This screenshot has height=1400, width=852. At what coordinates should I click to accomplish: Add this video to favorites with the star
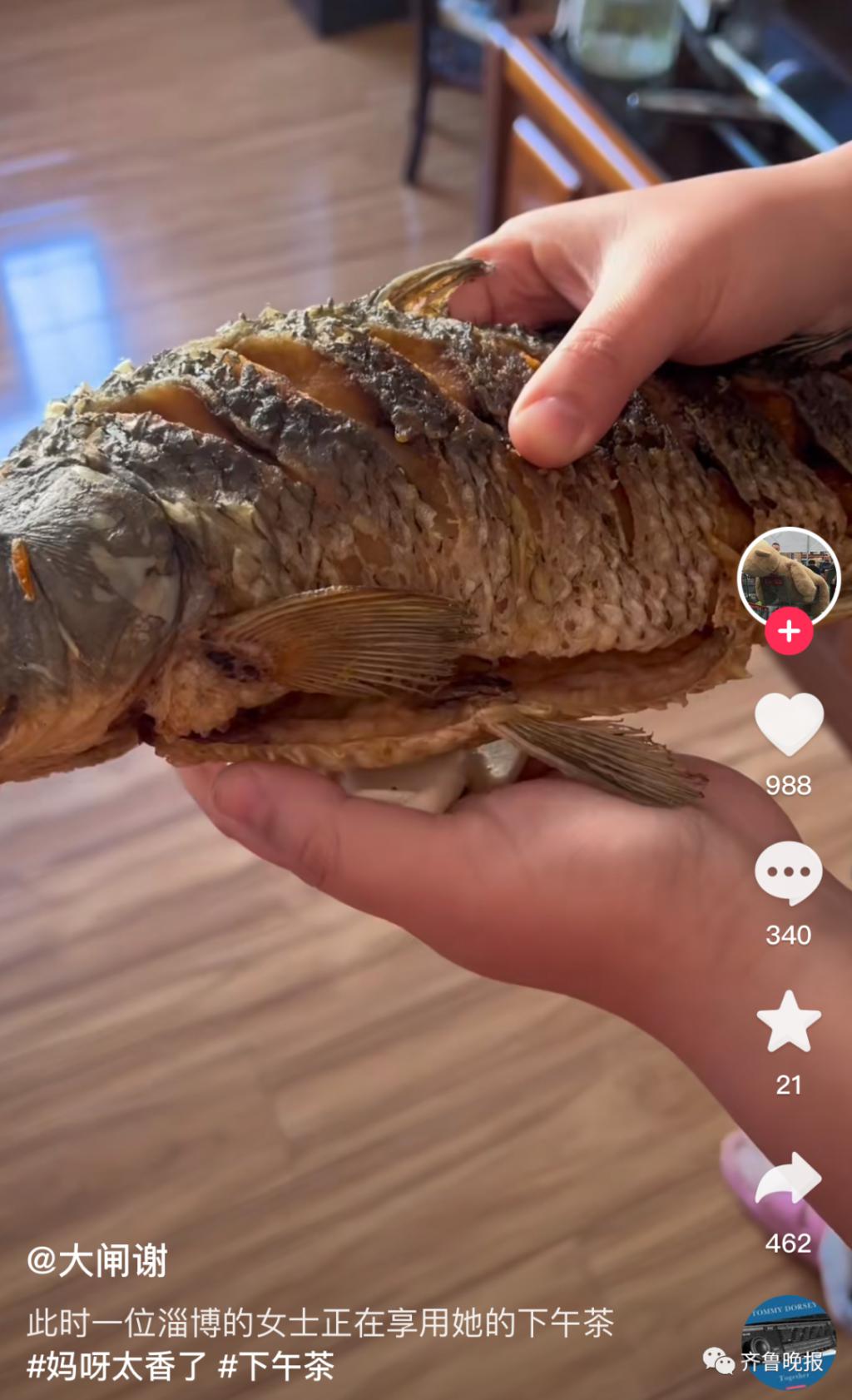[789, 1021]
